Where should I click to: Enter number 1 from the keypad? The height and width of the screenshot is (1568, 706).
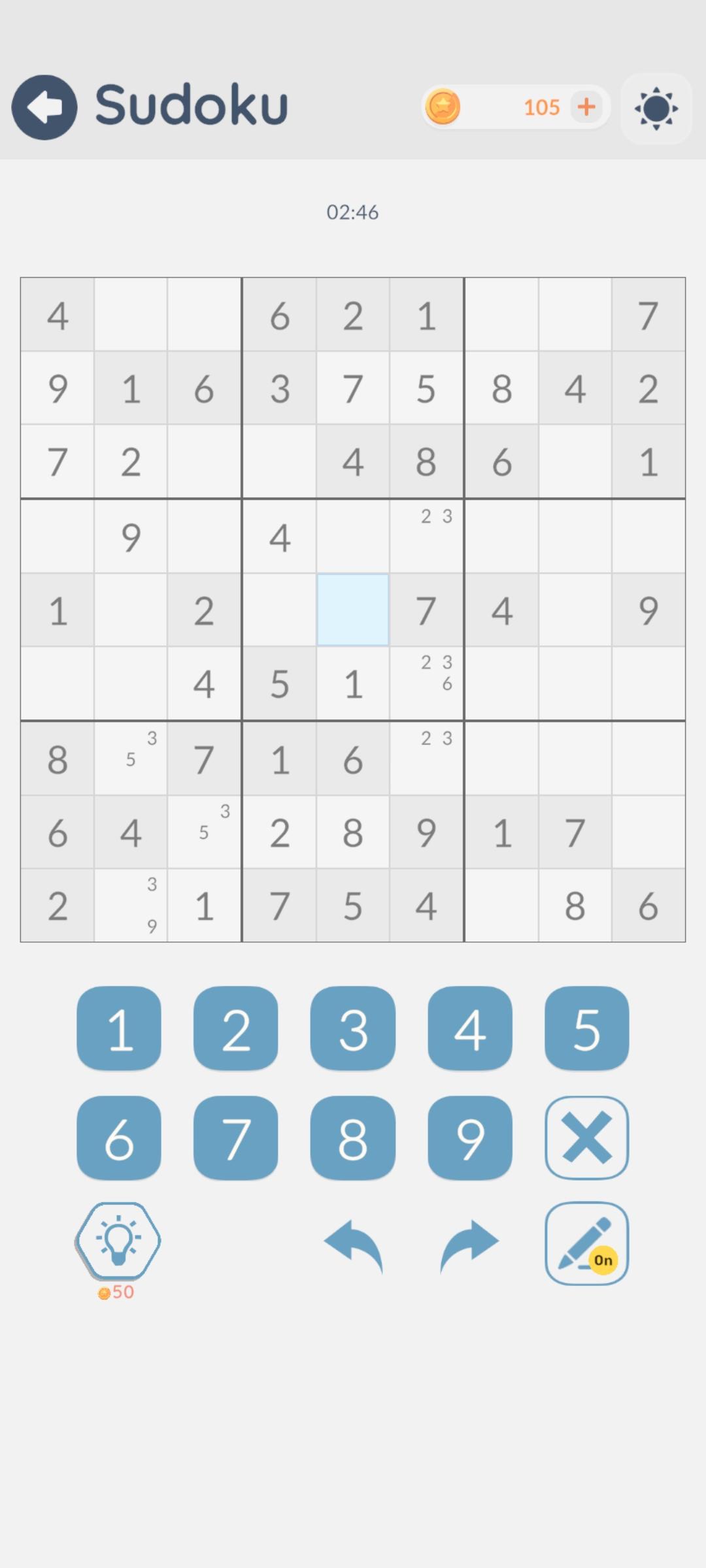[119, 1028]
